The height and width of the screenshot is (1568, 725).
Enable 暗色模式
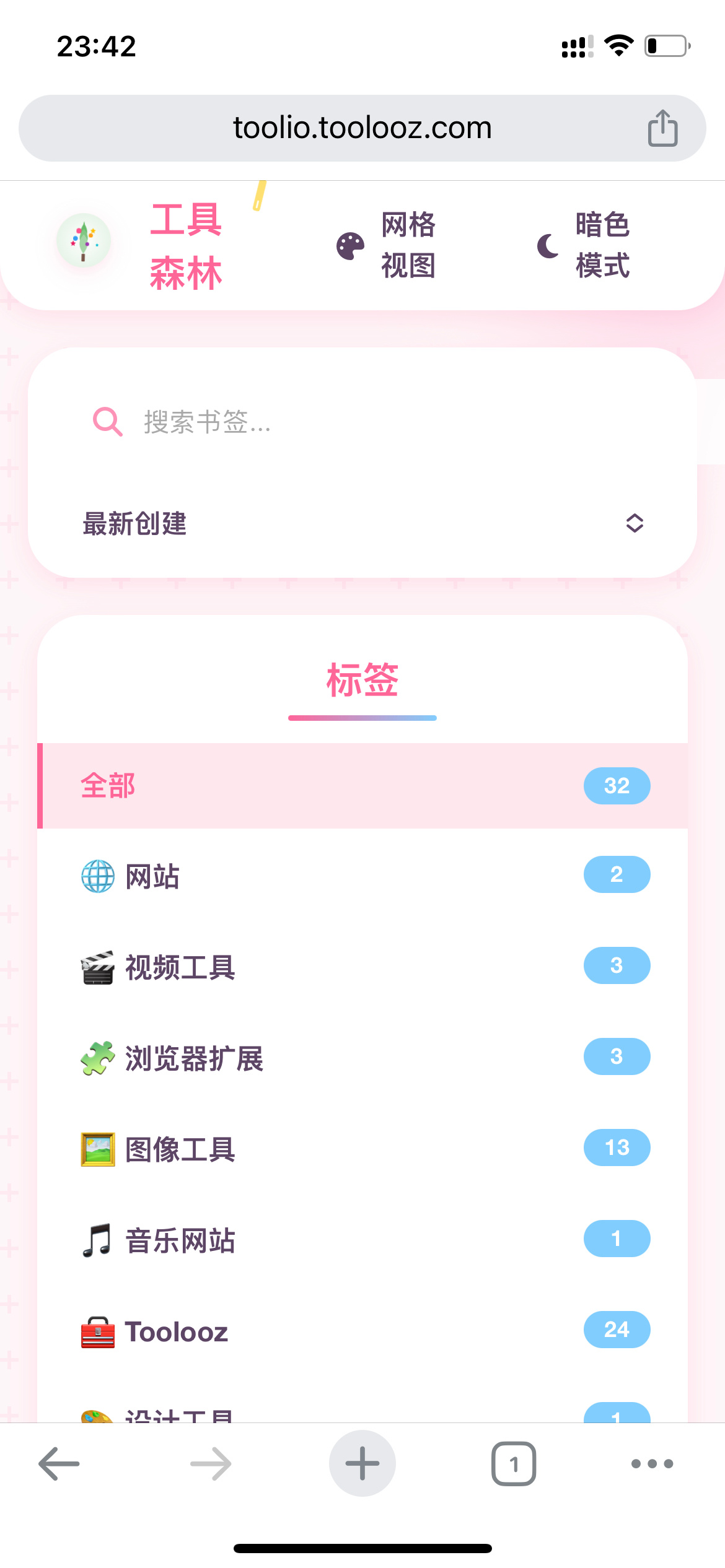pyautogui.click(x=583, y=246)
